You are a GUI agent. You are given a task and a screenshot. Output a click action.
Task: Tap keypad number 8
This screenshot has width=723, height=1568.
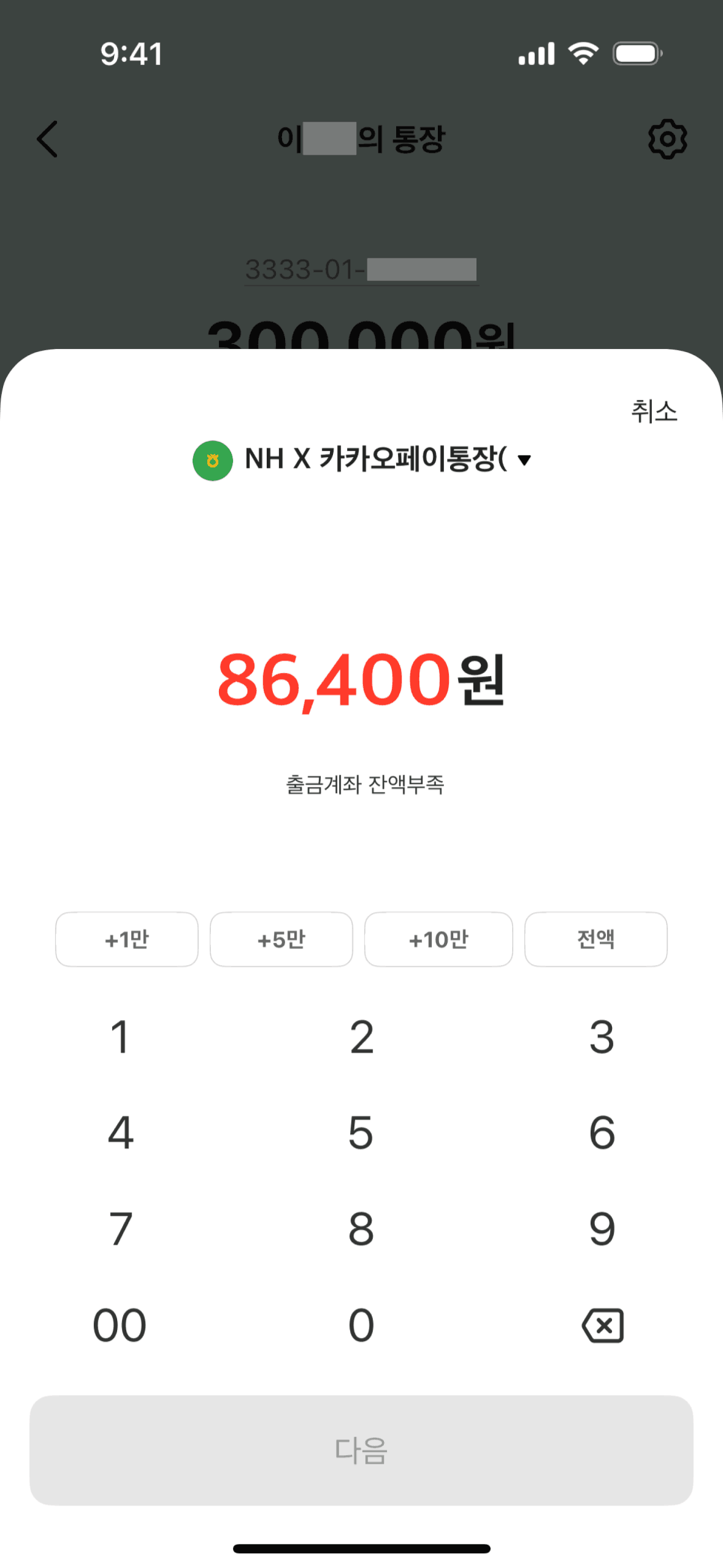click(x=361, y=1229)
